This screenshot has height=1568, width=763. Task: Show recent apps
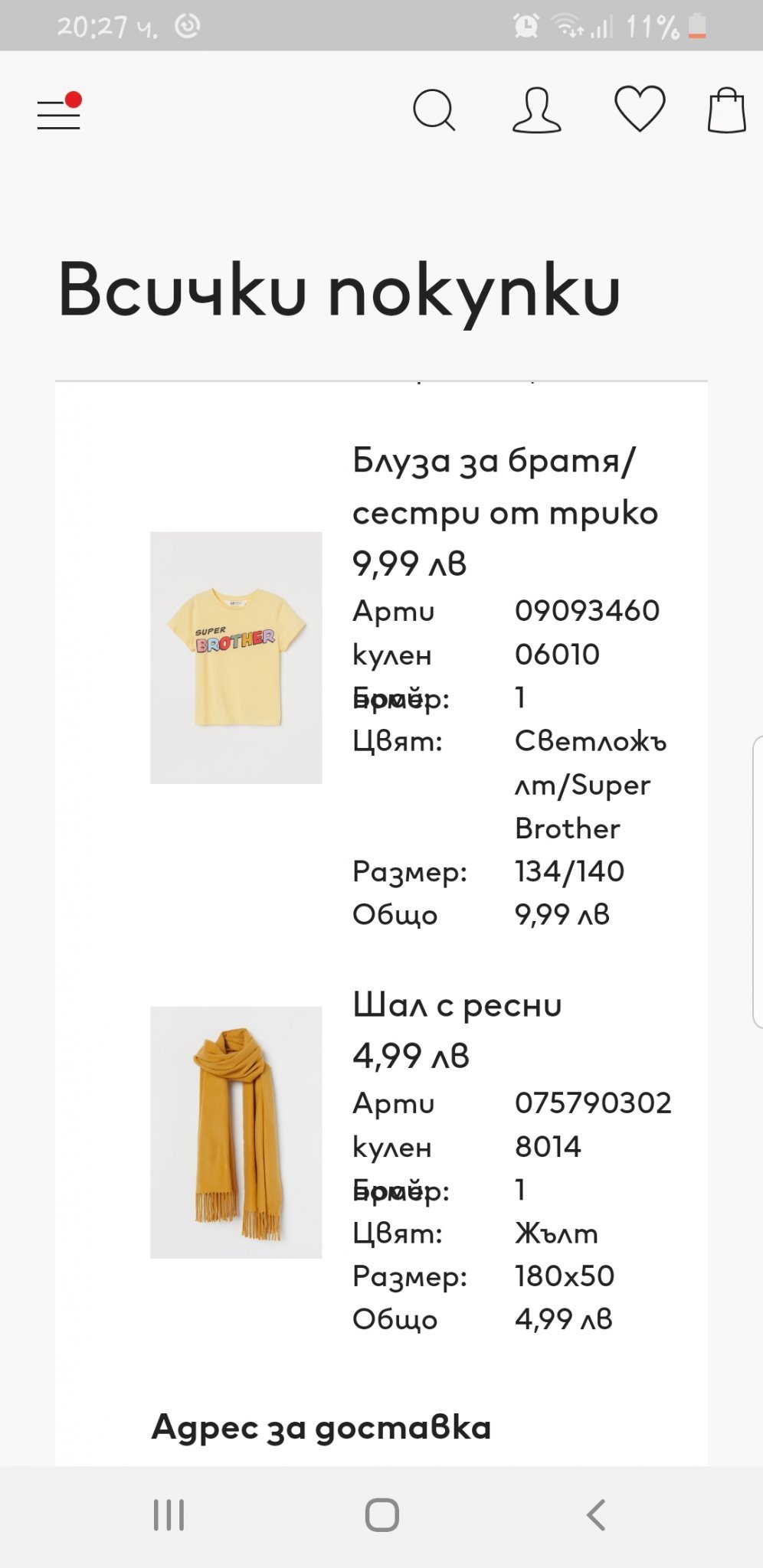(169, 1514)
